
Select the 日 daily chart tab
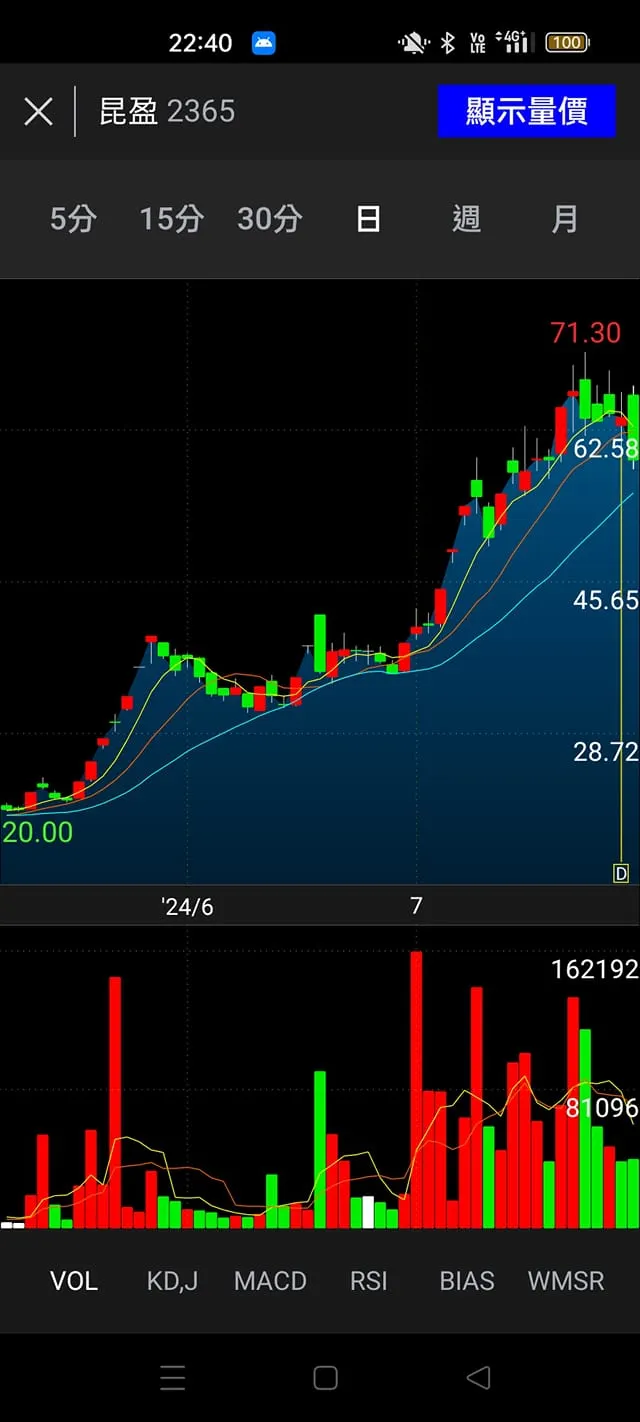[368, 219]
